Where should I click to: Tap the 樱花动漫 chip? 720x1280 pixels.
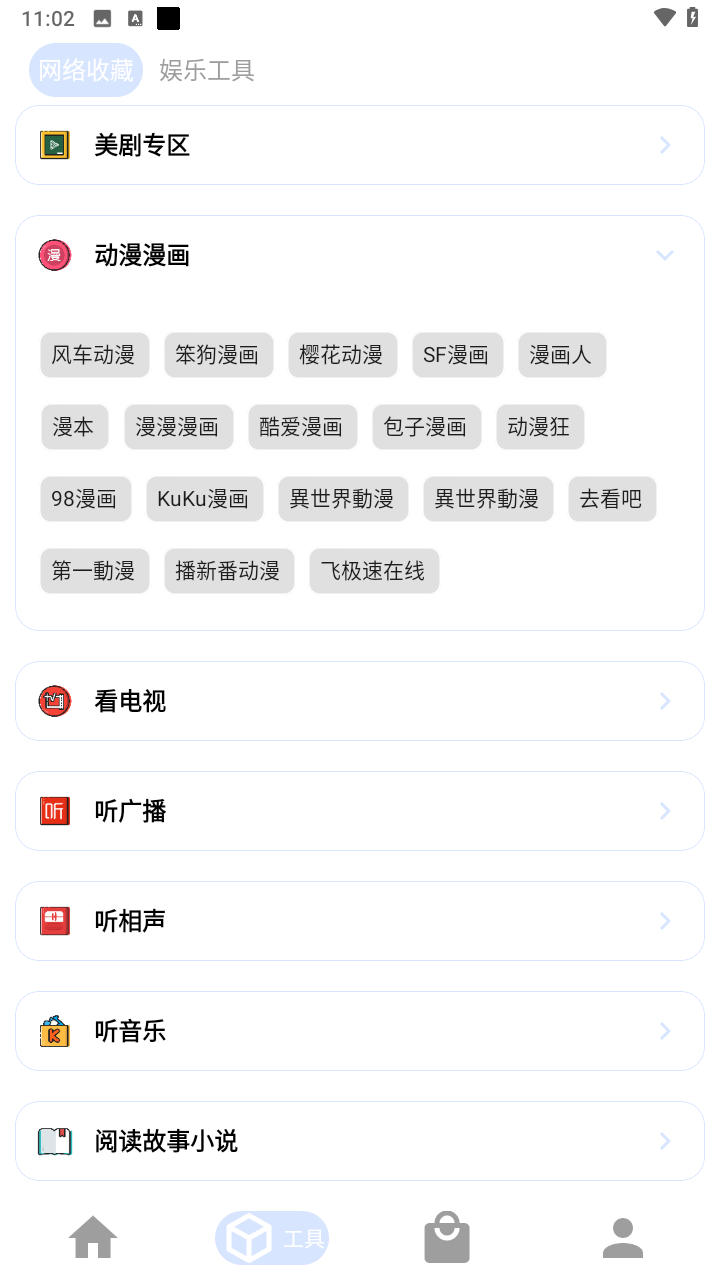(x=342, y=355)
